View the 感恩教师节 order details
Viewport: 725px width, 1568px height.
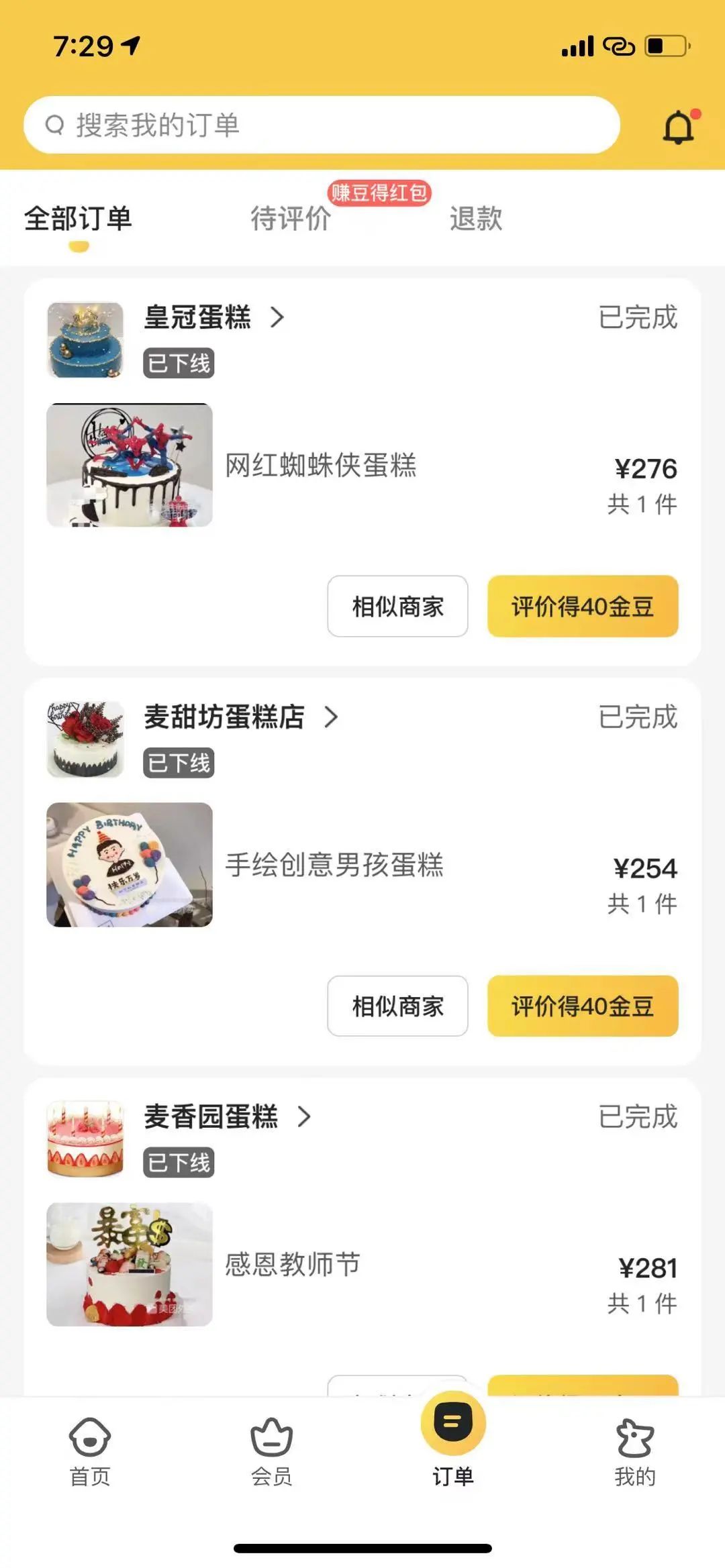[x=293, y=1265]
